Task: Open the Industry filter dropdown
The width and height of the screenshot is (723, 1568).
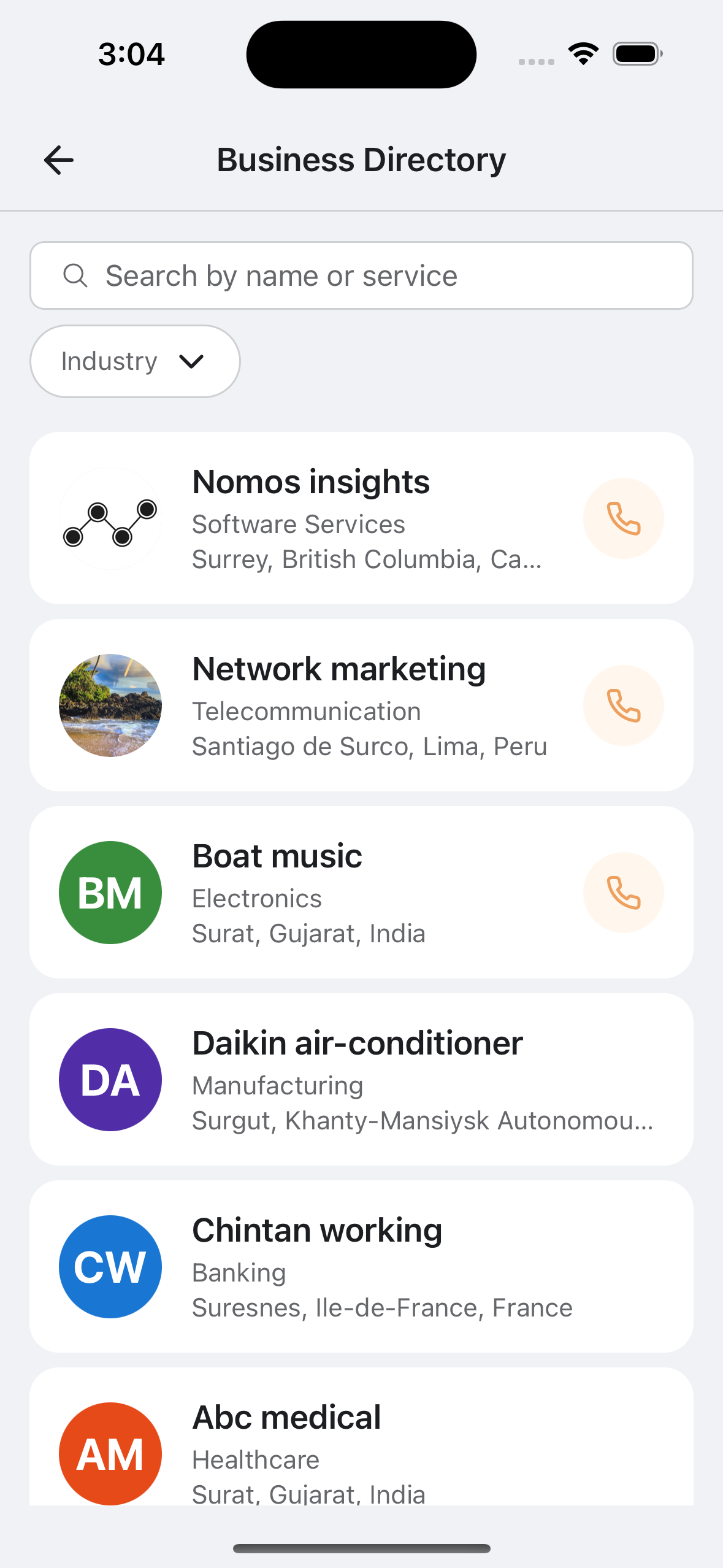Action: coord(134,361)
